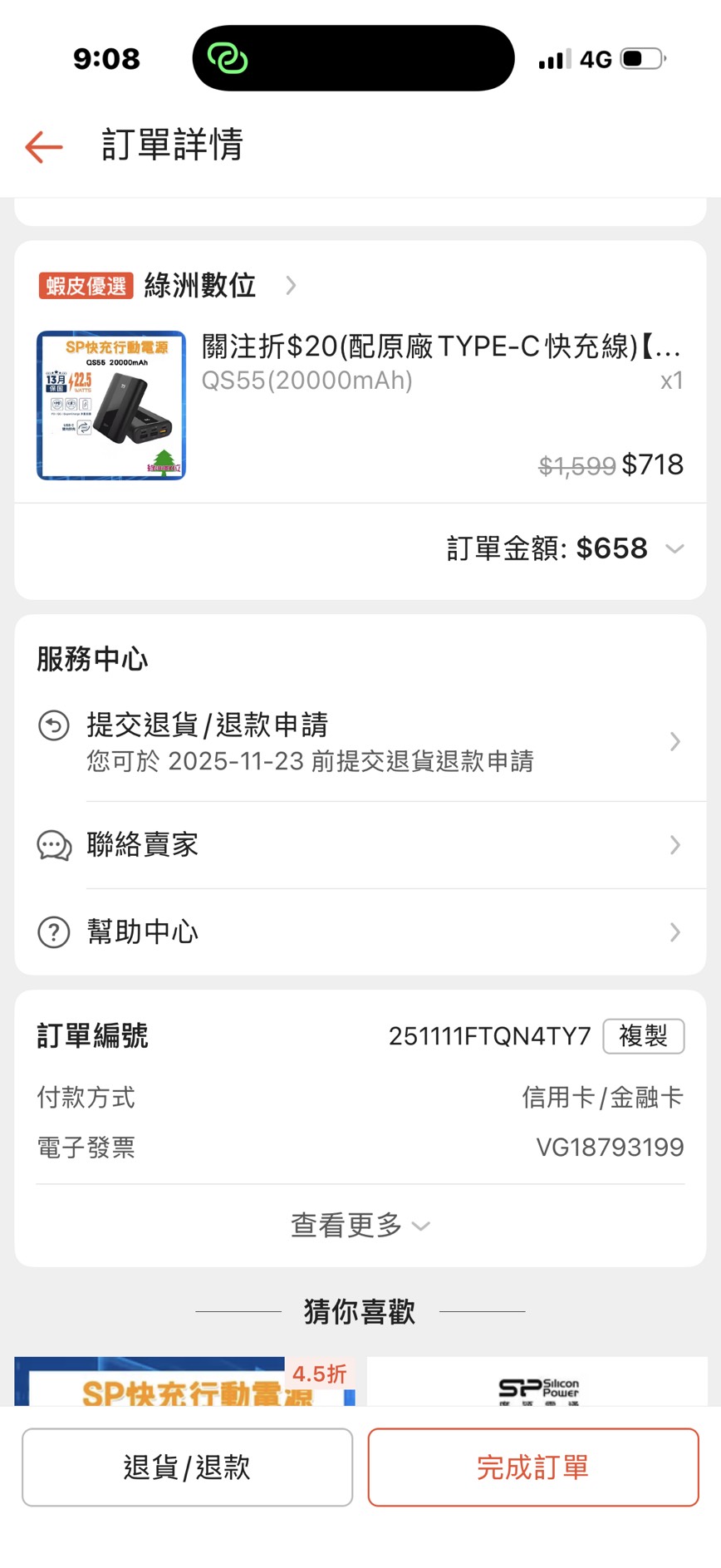The image size is (721, 1568).
Task: Open the 幫助中心 row
Action: click(360, 931)
